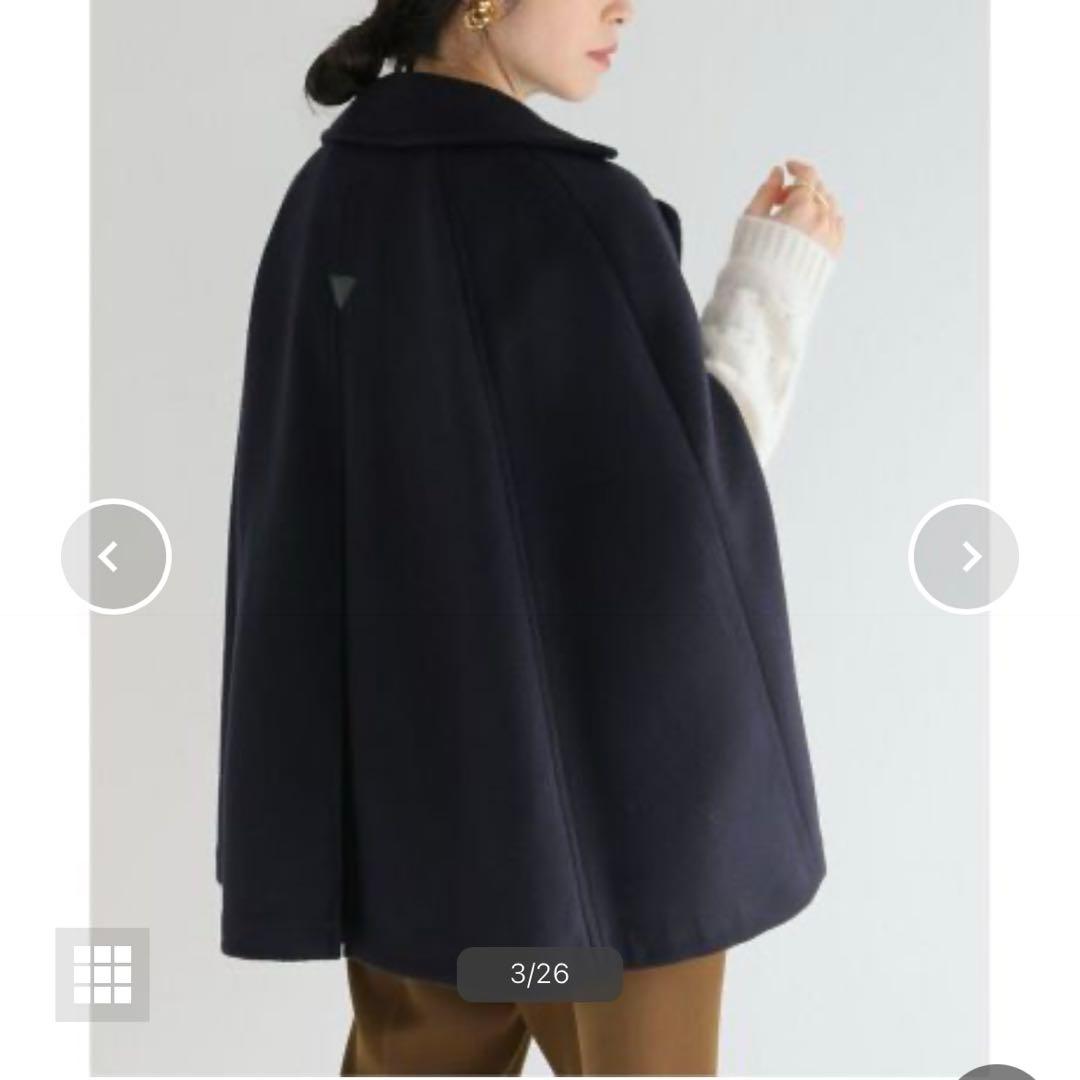The width and height of the screenshot is (1080, 1080).
Task: Open the photo grid view
Action: coord(102,974)
